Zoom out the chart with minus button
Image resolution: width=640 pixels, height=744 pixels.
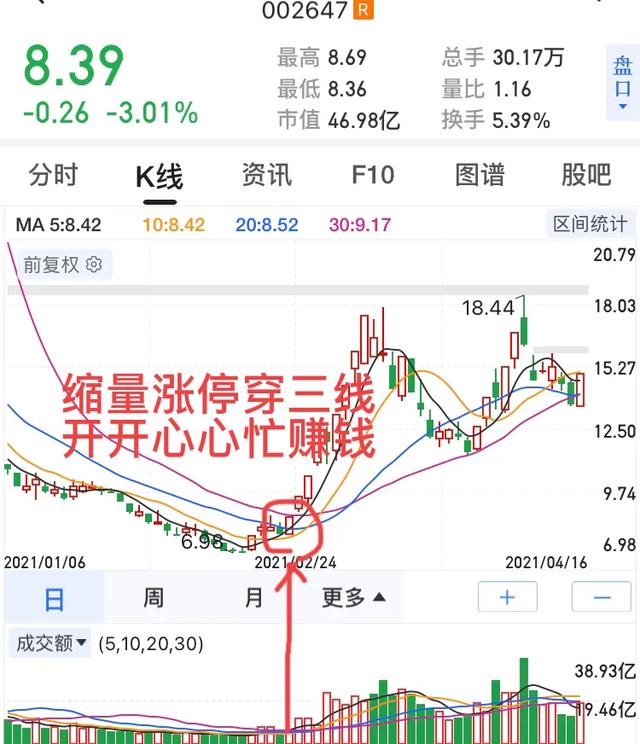pyautogui.click(x=601, y=598)
